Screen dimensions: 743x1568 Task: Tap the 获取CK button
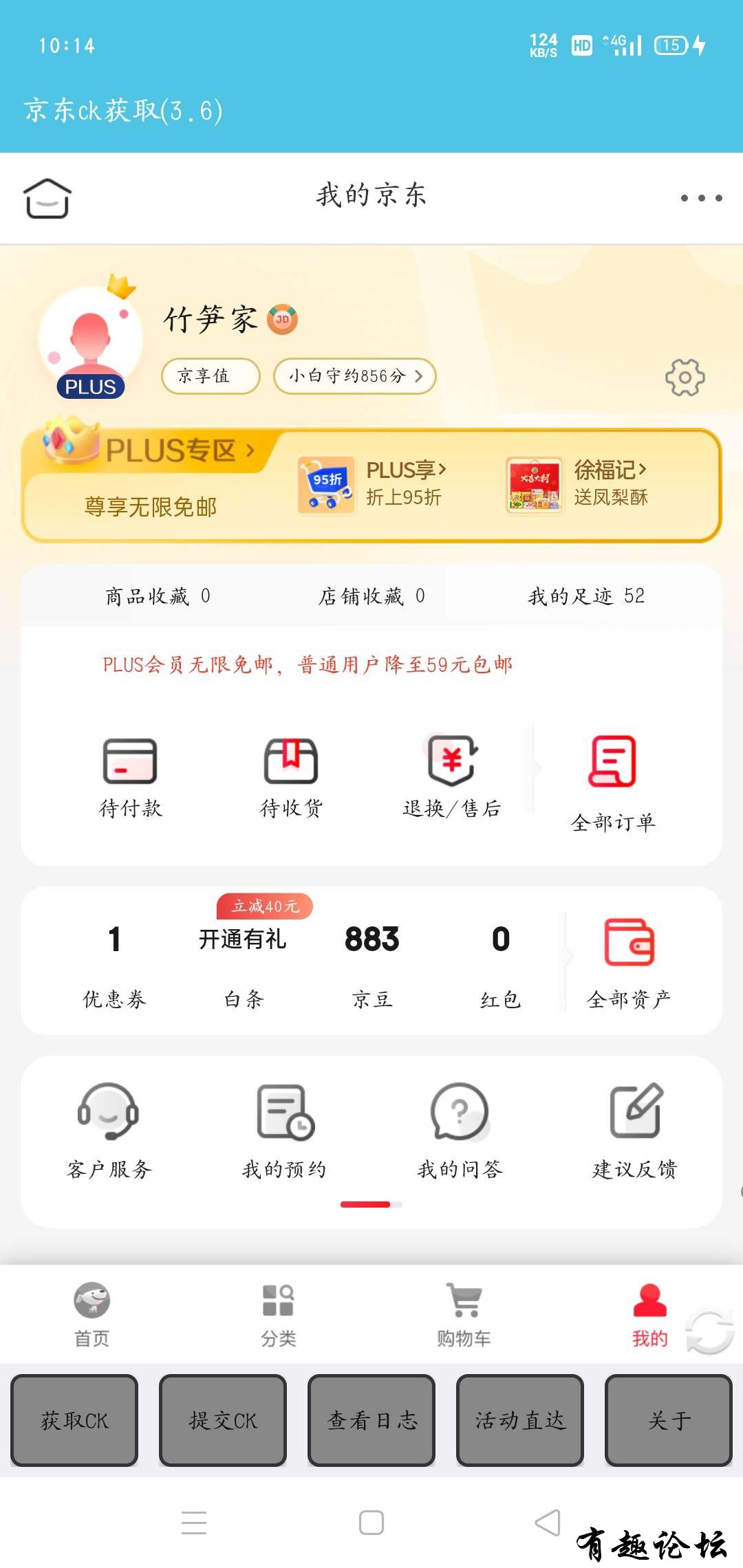coord(74,1420)
